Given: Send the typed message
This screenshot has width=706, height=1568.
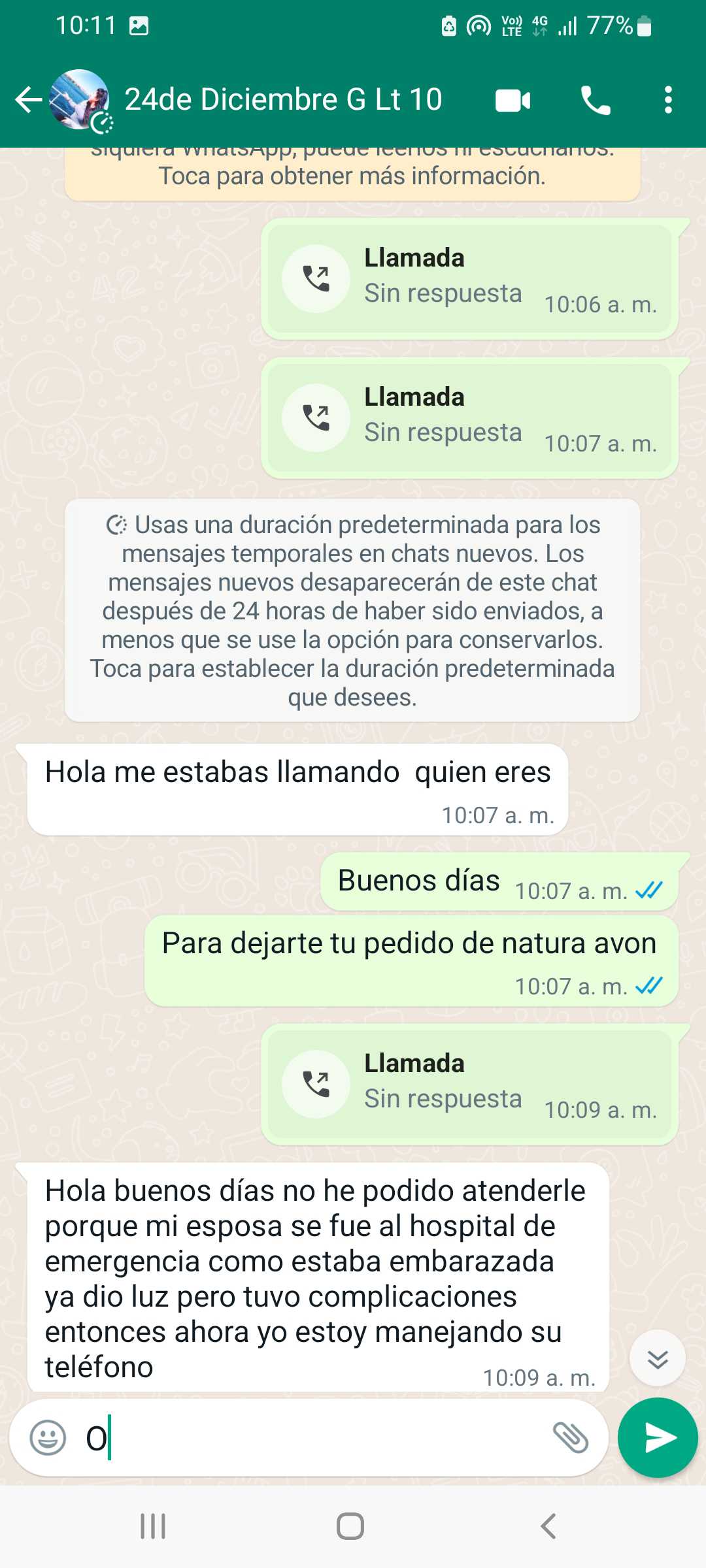Looking at the screenshot, I should coord(658,1437).
